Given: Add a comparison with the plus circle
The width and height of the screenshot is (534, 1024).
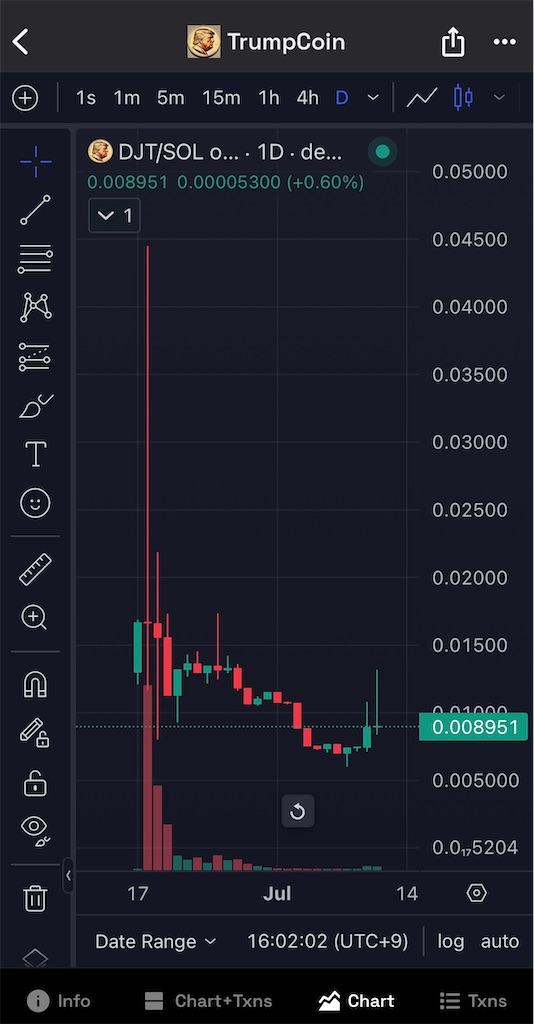Looking at the screenshot, I should tap(25, 99).
